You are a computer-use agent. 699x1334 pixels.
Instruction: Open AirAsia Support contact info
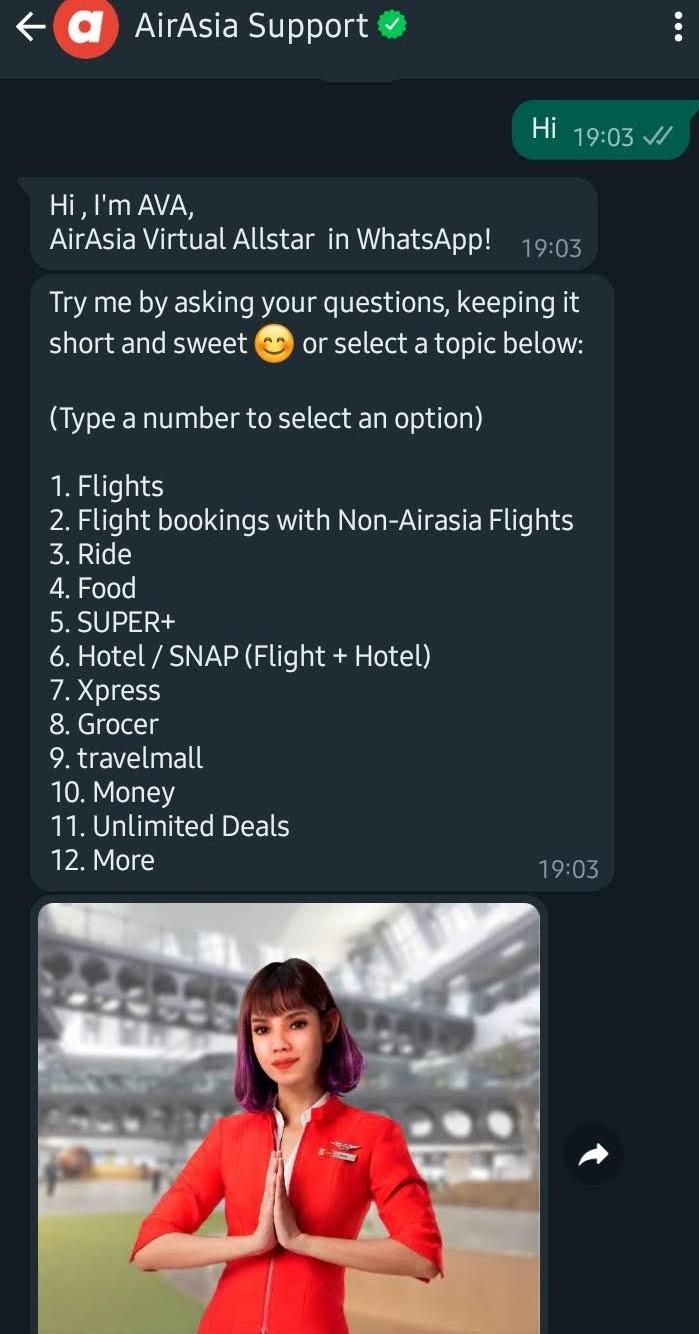[251, 27]
